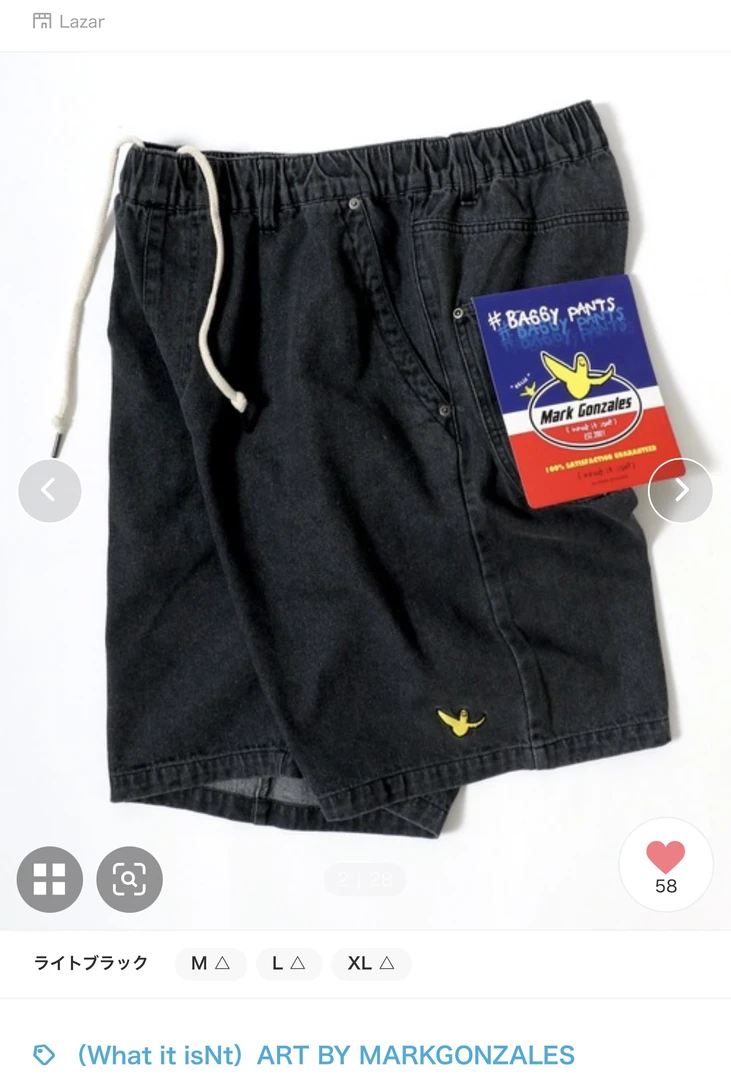The image size is (731, 1080).
Task: Open the similar image search
Action: pos(129,879)
